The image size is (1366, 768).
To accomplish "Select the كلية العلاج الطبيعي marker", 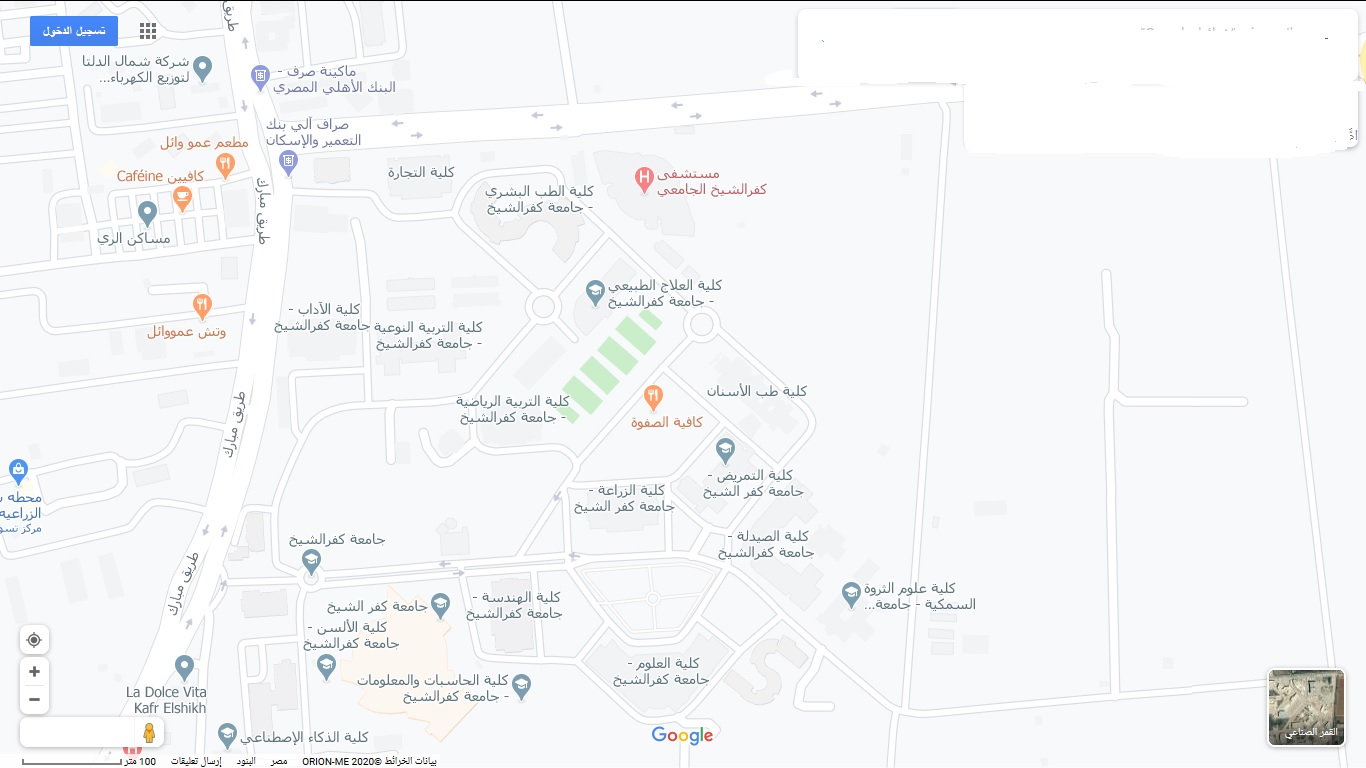I will pos(596,292).
